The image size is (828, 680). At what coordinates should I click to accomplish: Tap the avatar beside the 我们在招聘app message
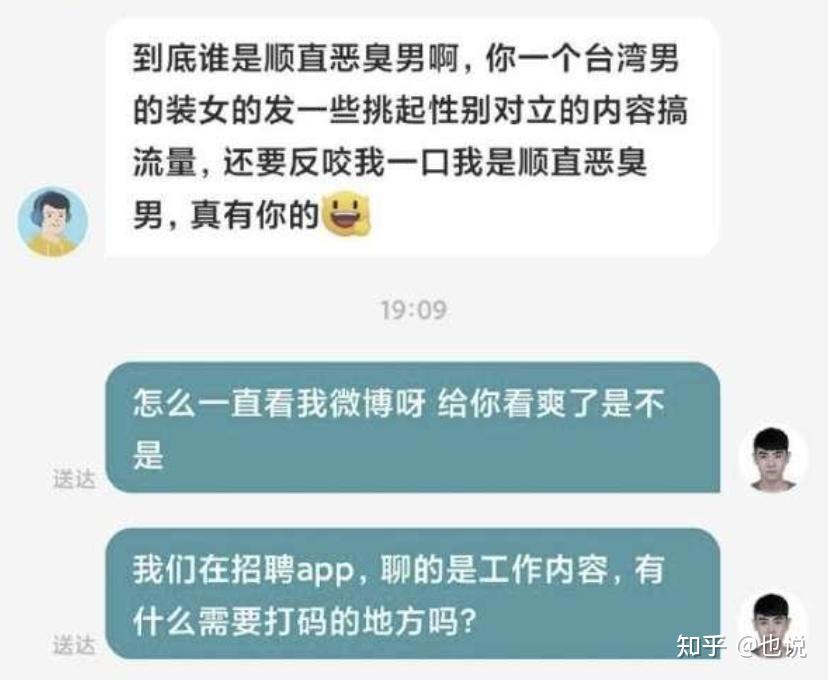pos(773,622)
